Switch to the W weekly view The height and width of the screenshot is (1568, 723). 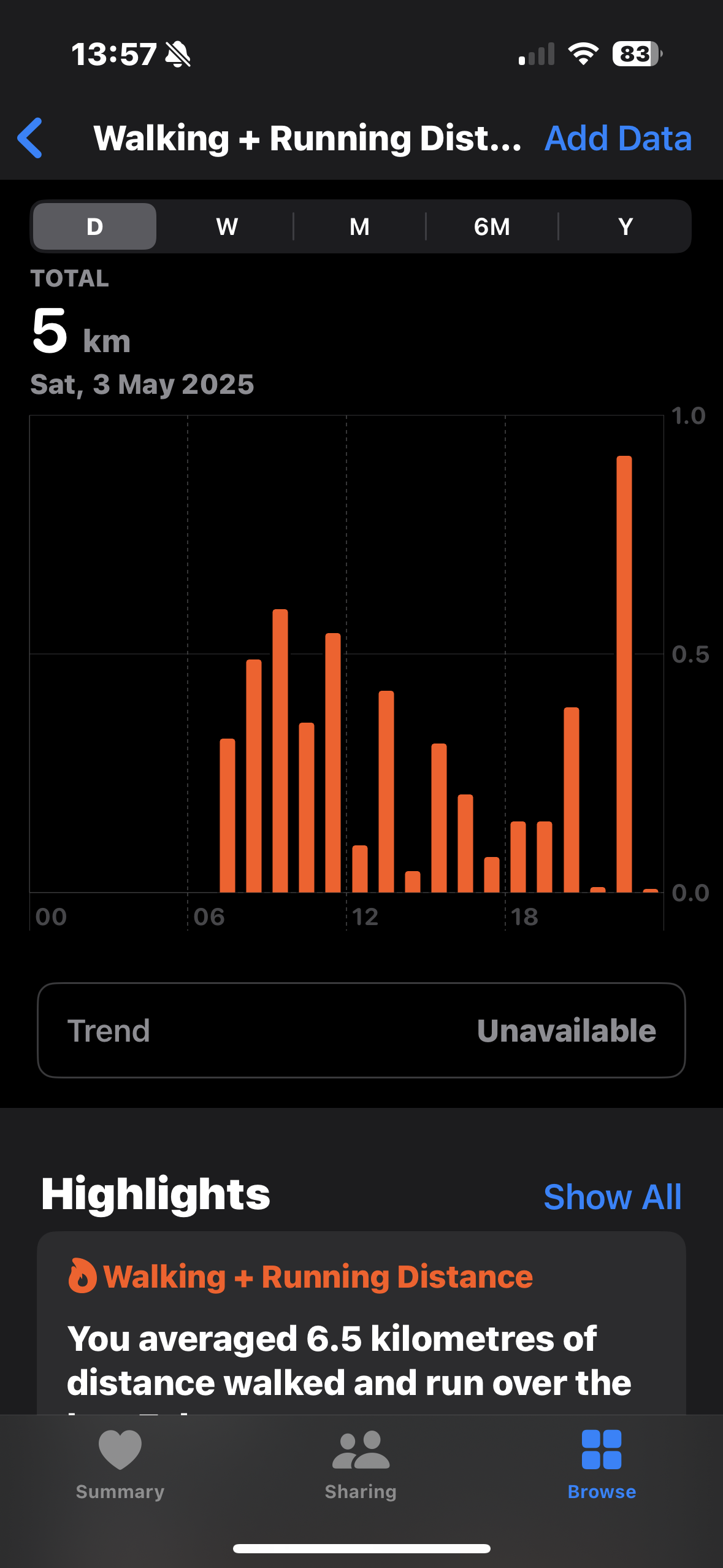[227, 226]
